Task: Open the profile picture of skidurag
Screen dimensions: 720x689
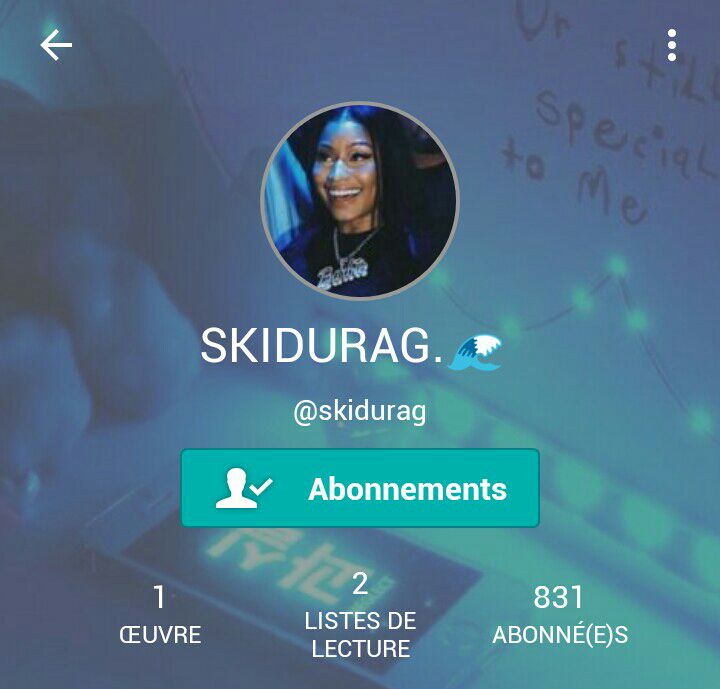Action: click(x=360, y=200)
